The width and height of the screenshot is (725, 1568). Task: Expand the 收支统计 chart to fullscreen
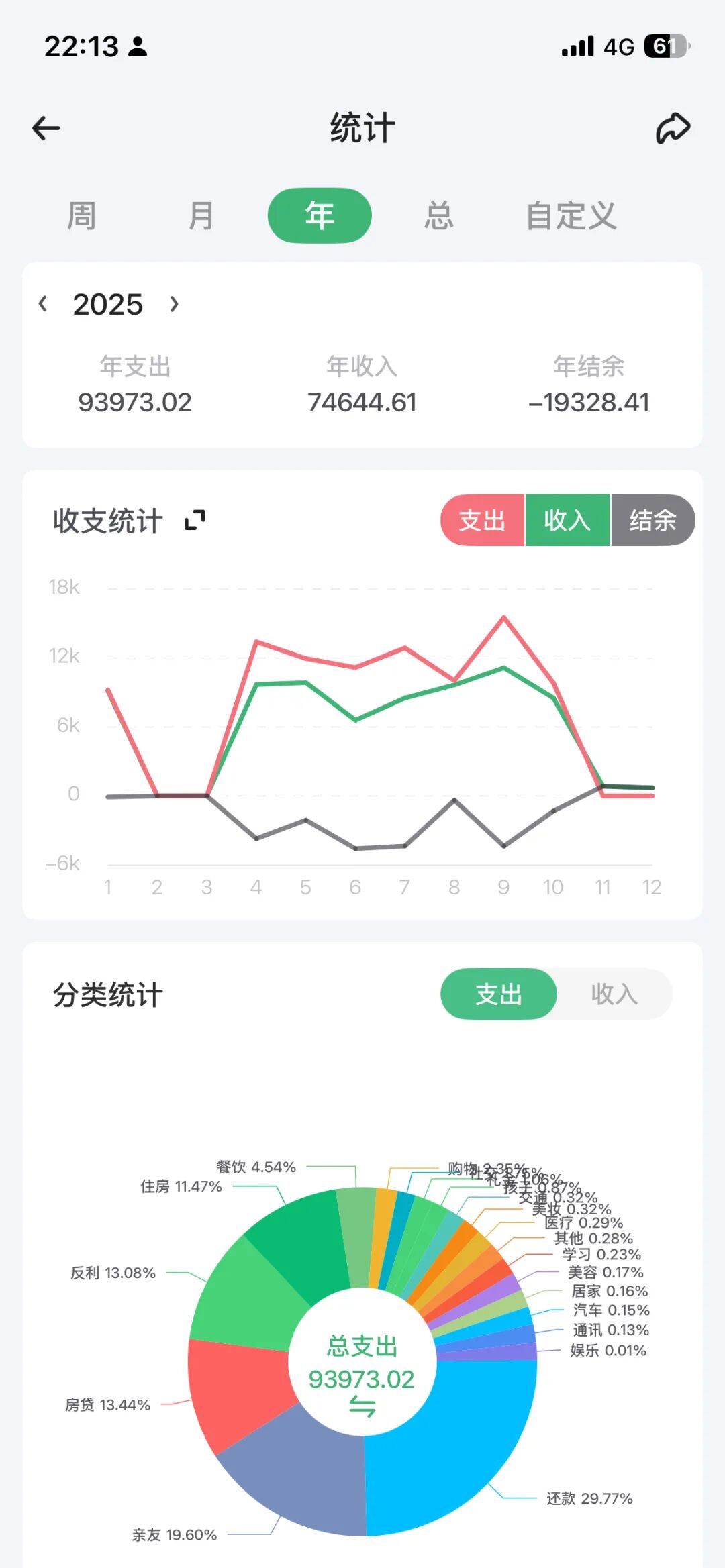[x=195, y=520]
